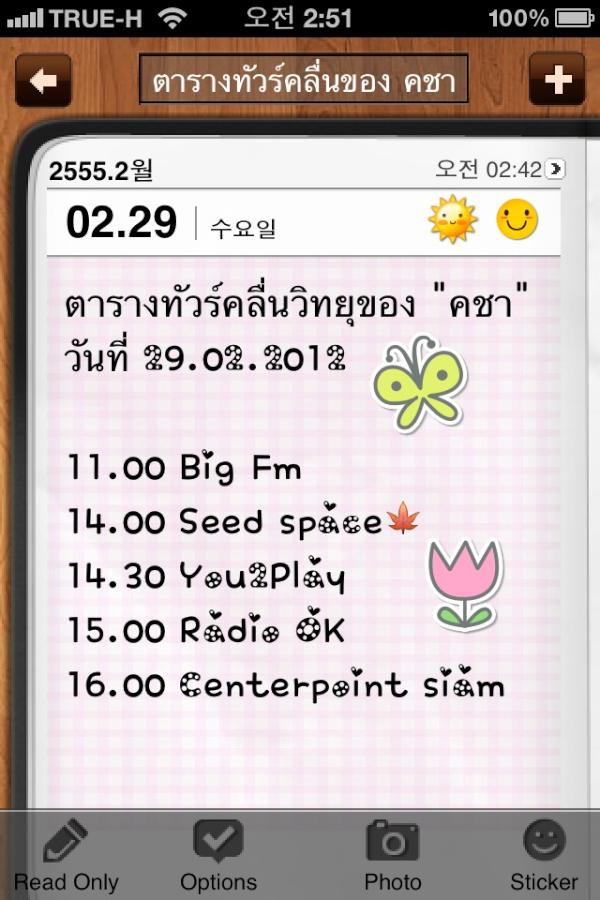Viewport: 600px width, 900px height.
Task: Tap the sun weather icon
Action: 453,219
